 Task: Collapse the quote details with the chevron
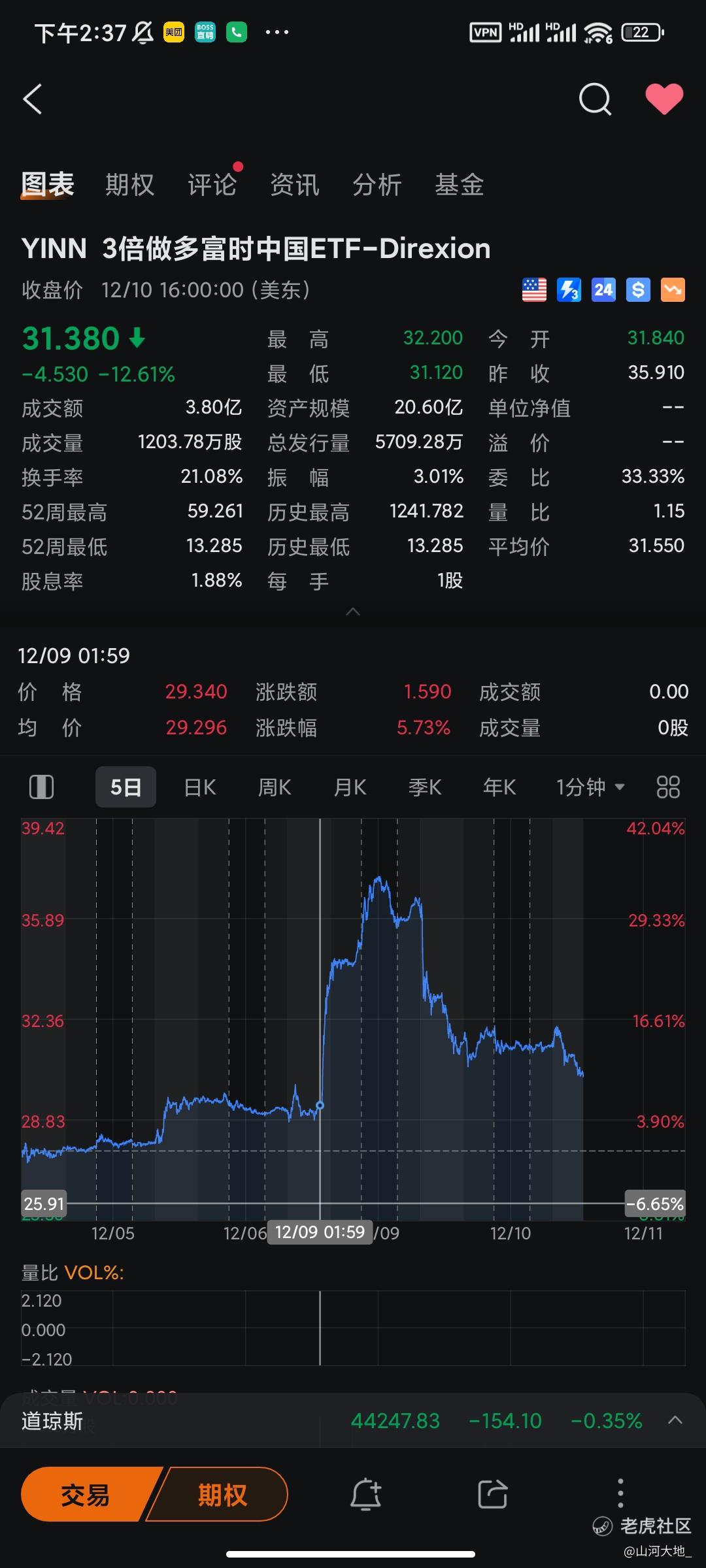pos(353,612)
